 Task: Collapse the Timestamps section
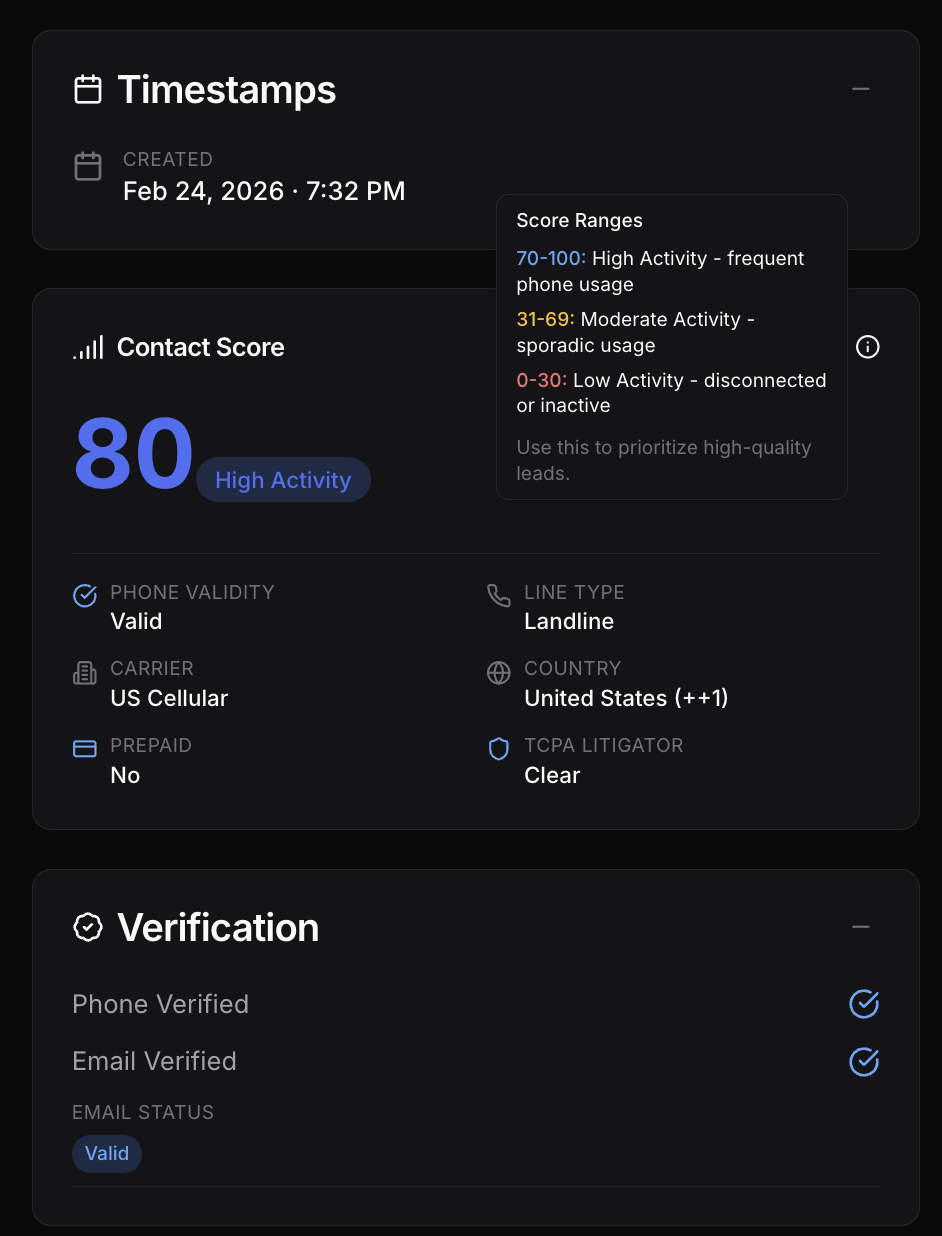click(x=861, y=88)
